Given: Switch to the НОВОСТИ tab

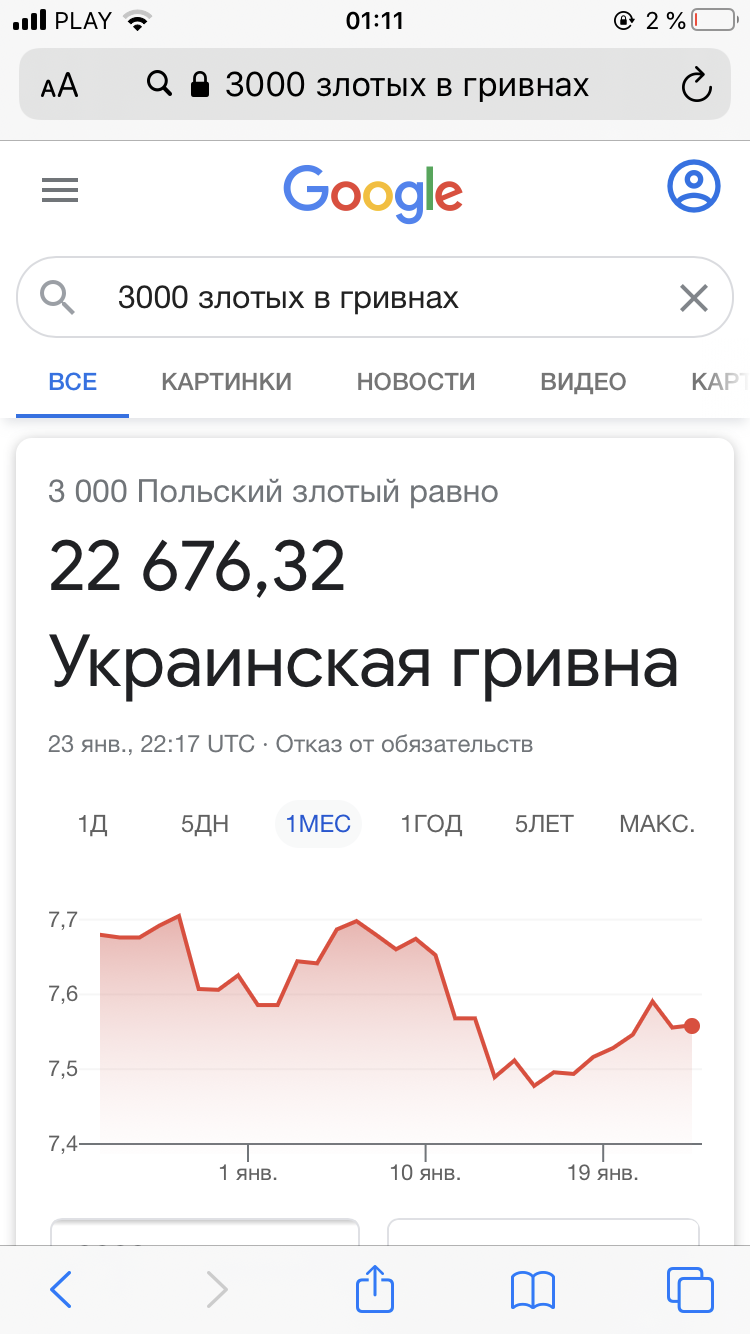Looking at the screenshot, I should coord(416,381).
